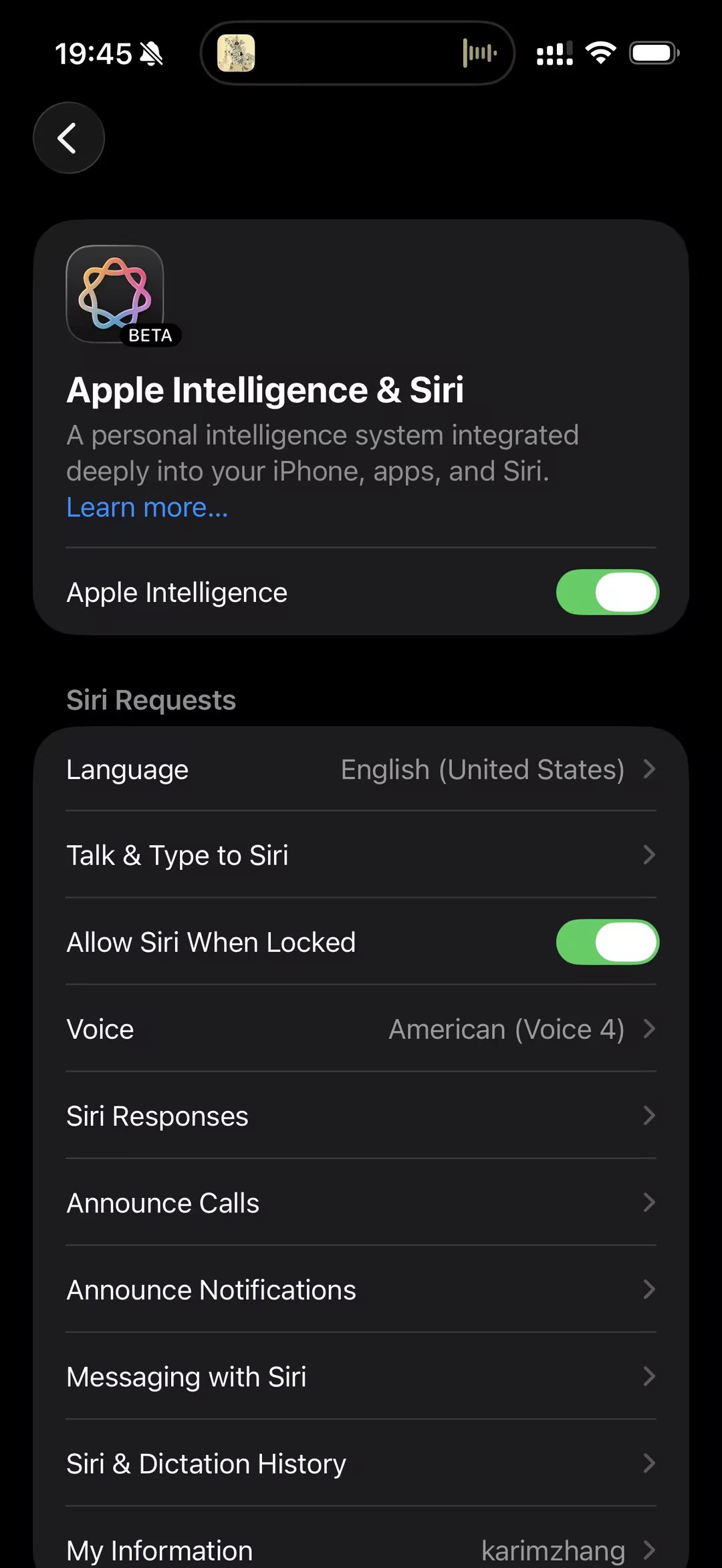The height and width of the screenshot is (1568, 722).
Task: View Siri & Dictation History
Action: [x=361, y=1463]
